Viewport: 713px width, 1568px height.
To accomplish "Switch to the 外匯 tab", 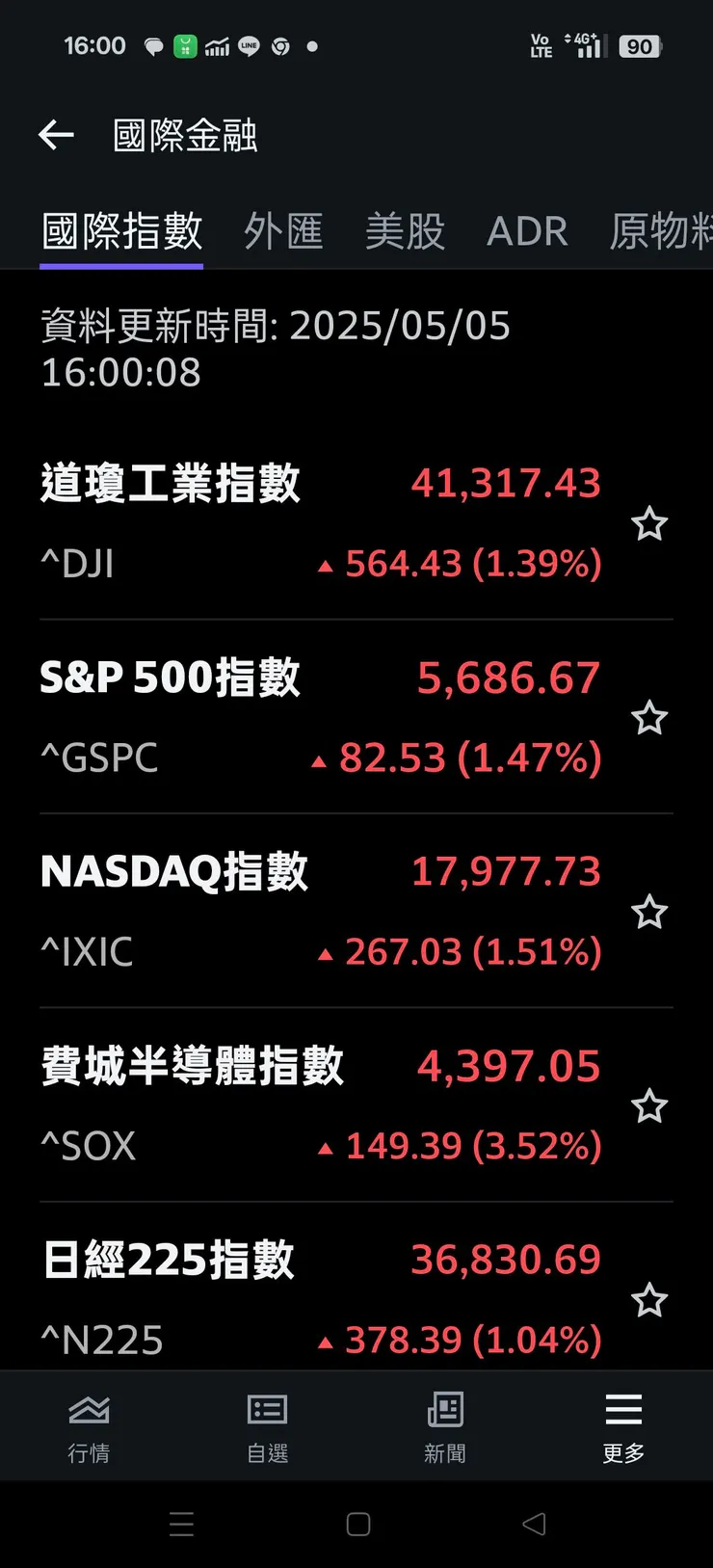I will [x=283, y=231].
